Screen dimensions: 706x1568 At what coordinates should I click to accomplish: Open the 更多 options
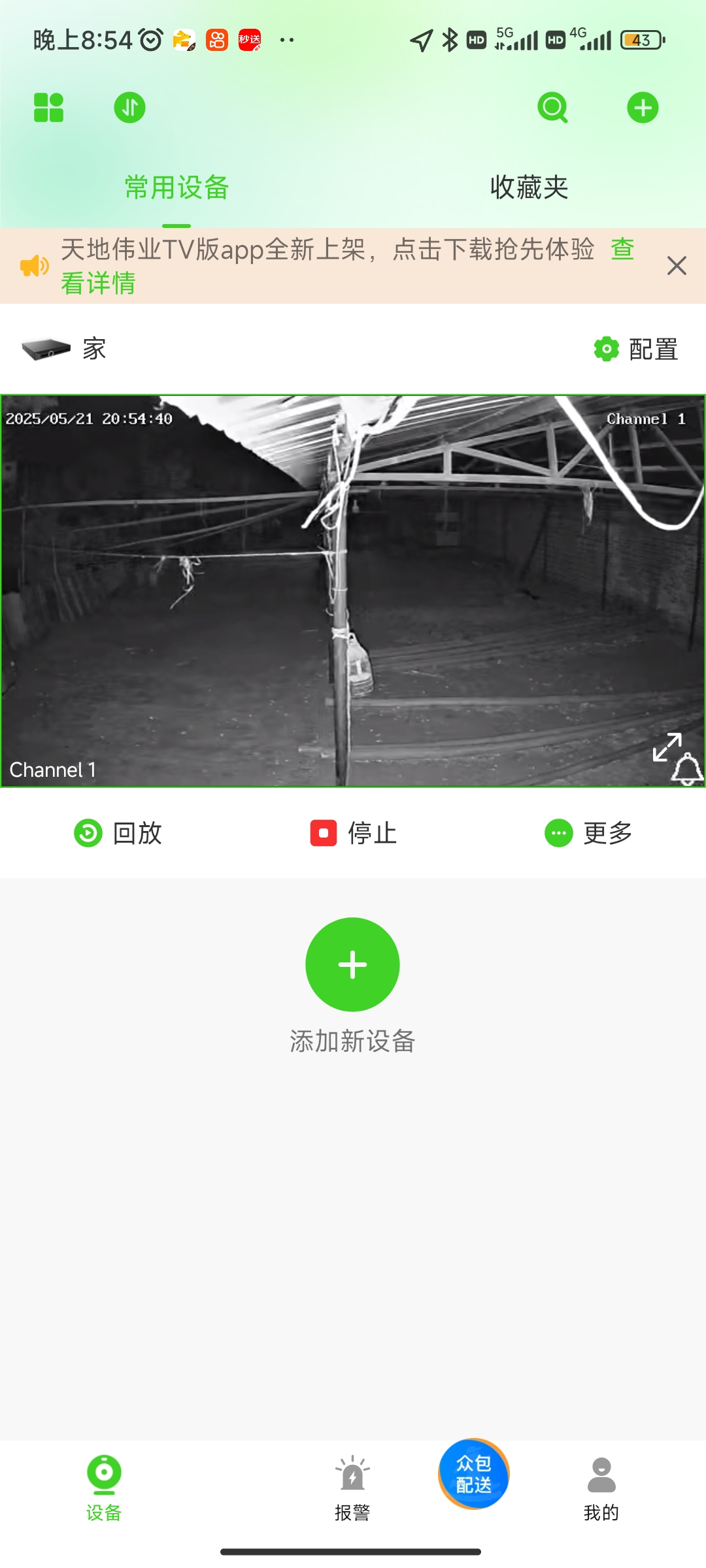tap(588, 833)
